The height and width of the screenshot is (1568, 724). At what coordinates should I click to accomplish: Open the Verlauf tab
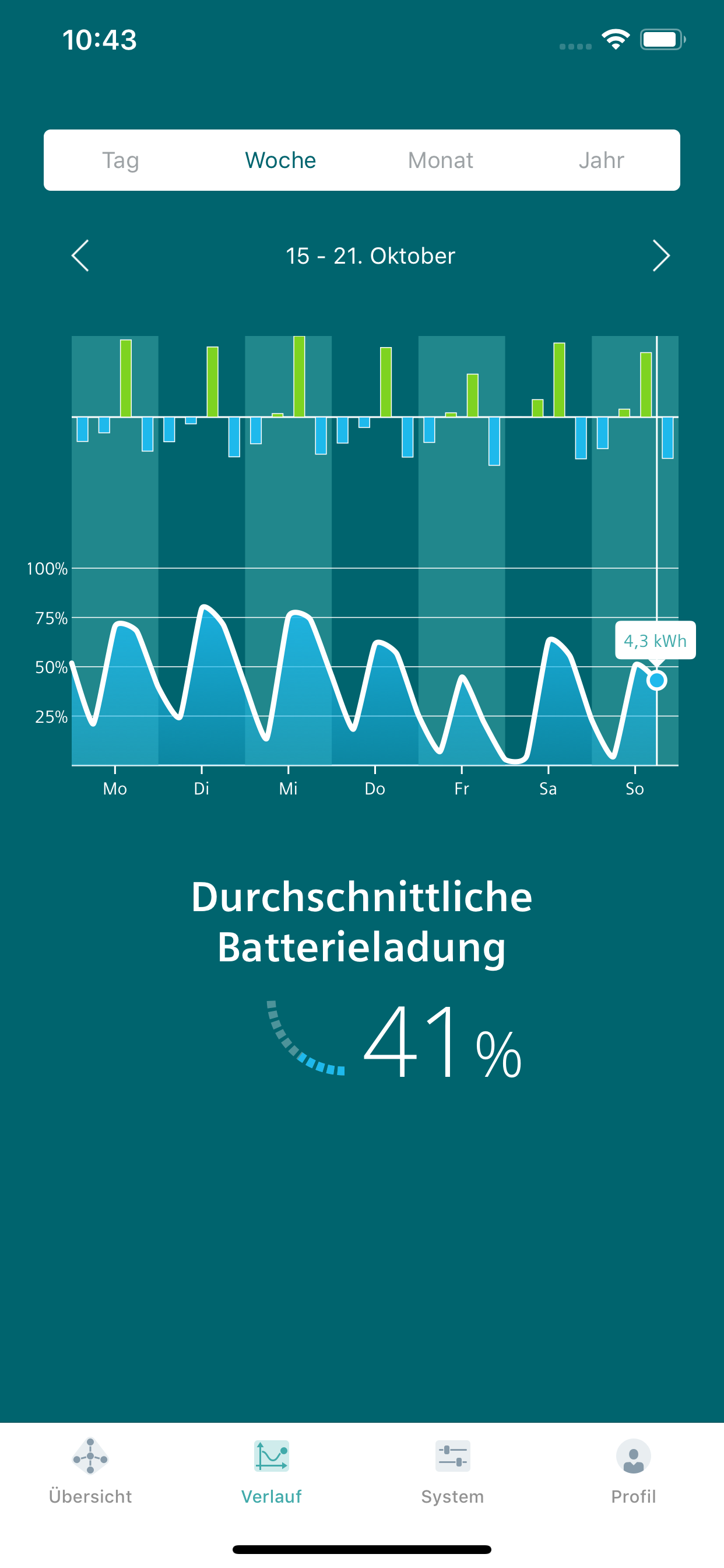tap(271, 1471)
